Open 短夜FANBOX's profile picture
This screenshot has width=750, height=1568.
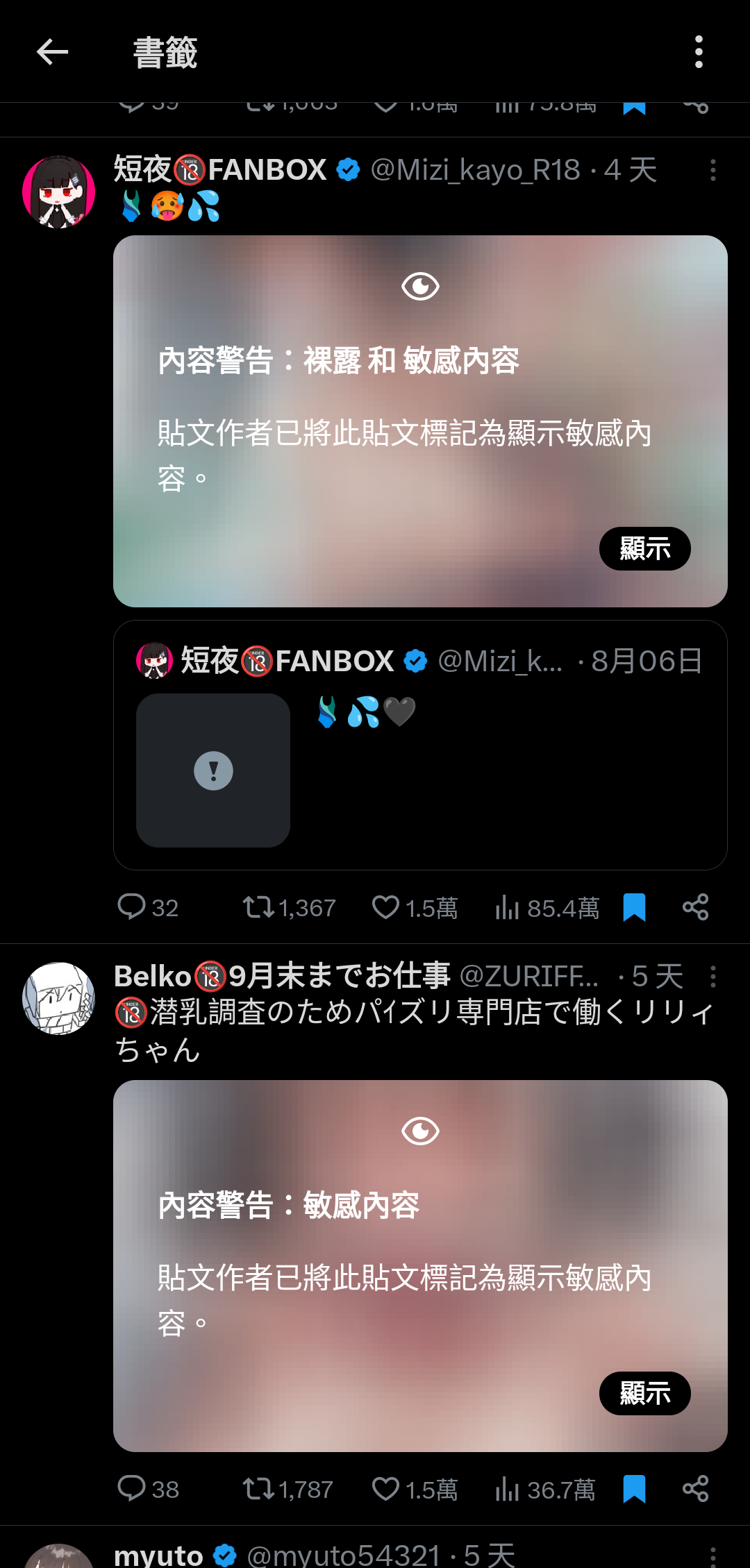tap(59, 192)
